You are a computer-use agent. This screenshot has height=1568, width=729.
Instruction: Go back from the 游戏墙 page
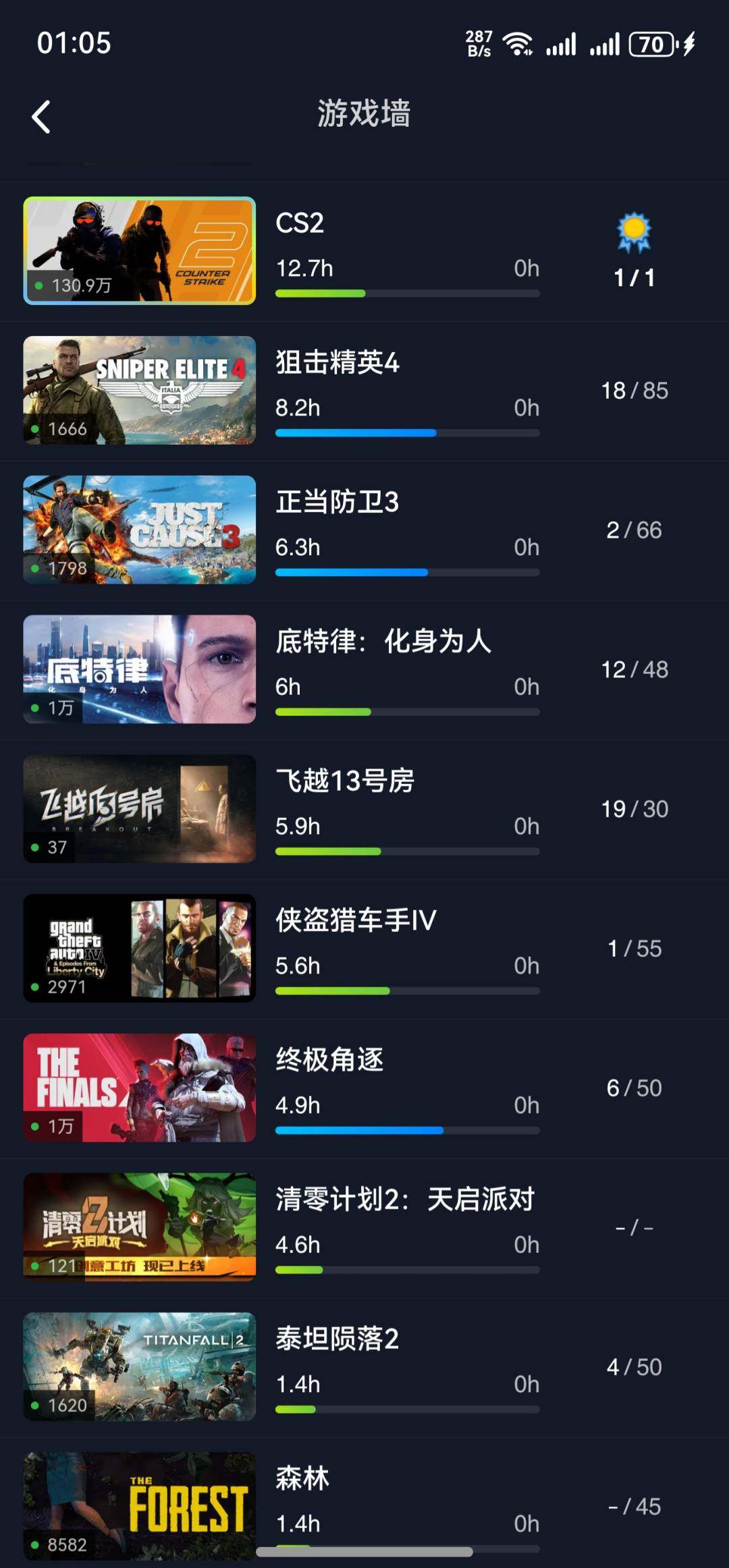(x=42, y=117)
